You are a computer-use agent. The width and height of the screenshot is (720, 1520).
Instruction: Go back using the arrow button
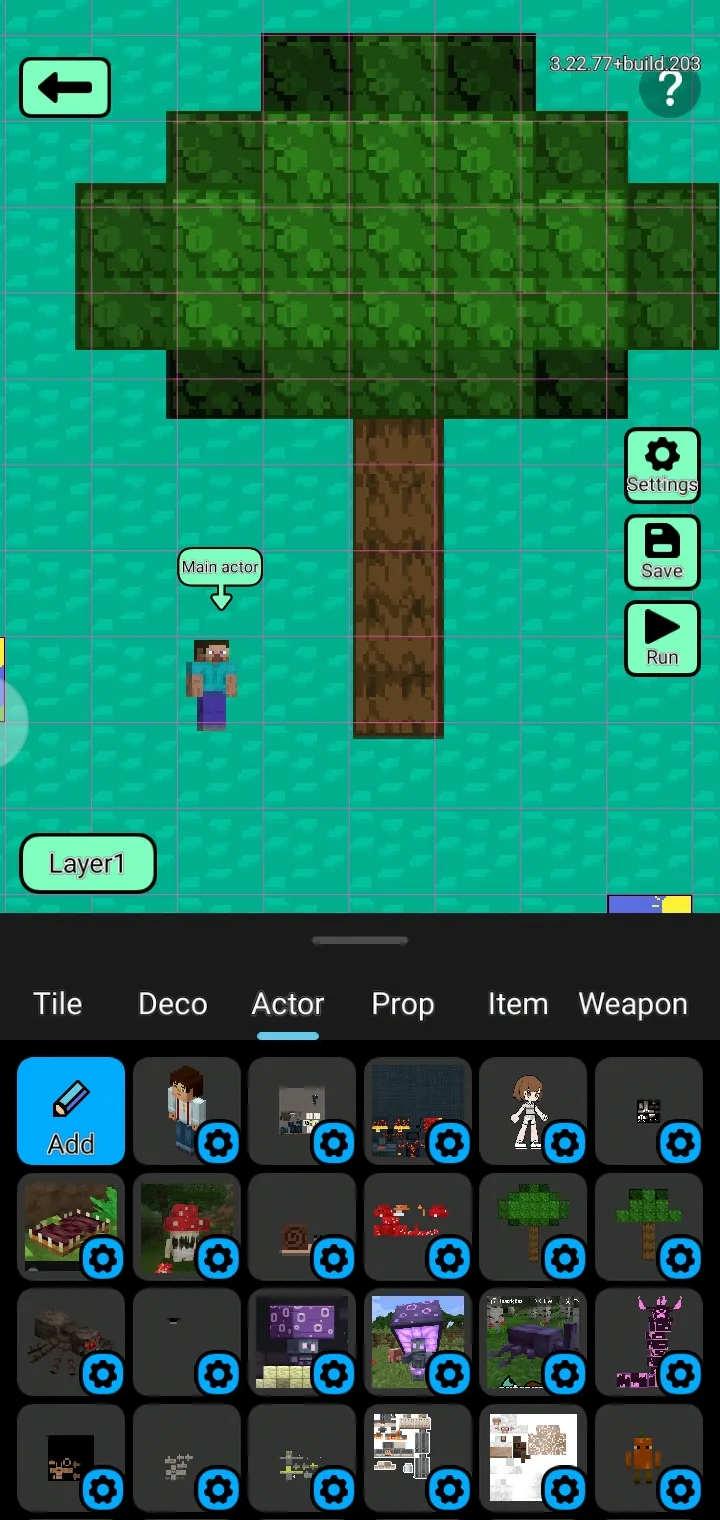[x=65, y=87]
